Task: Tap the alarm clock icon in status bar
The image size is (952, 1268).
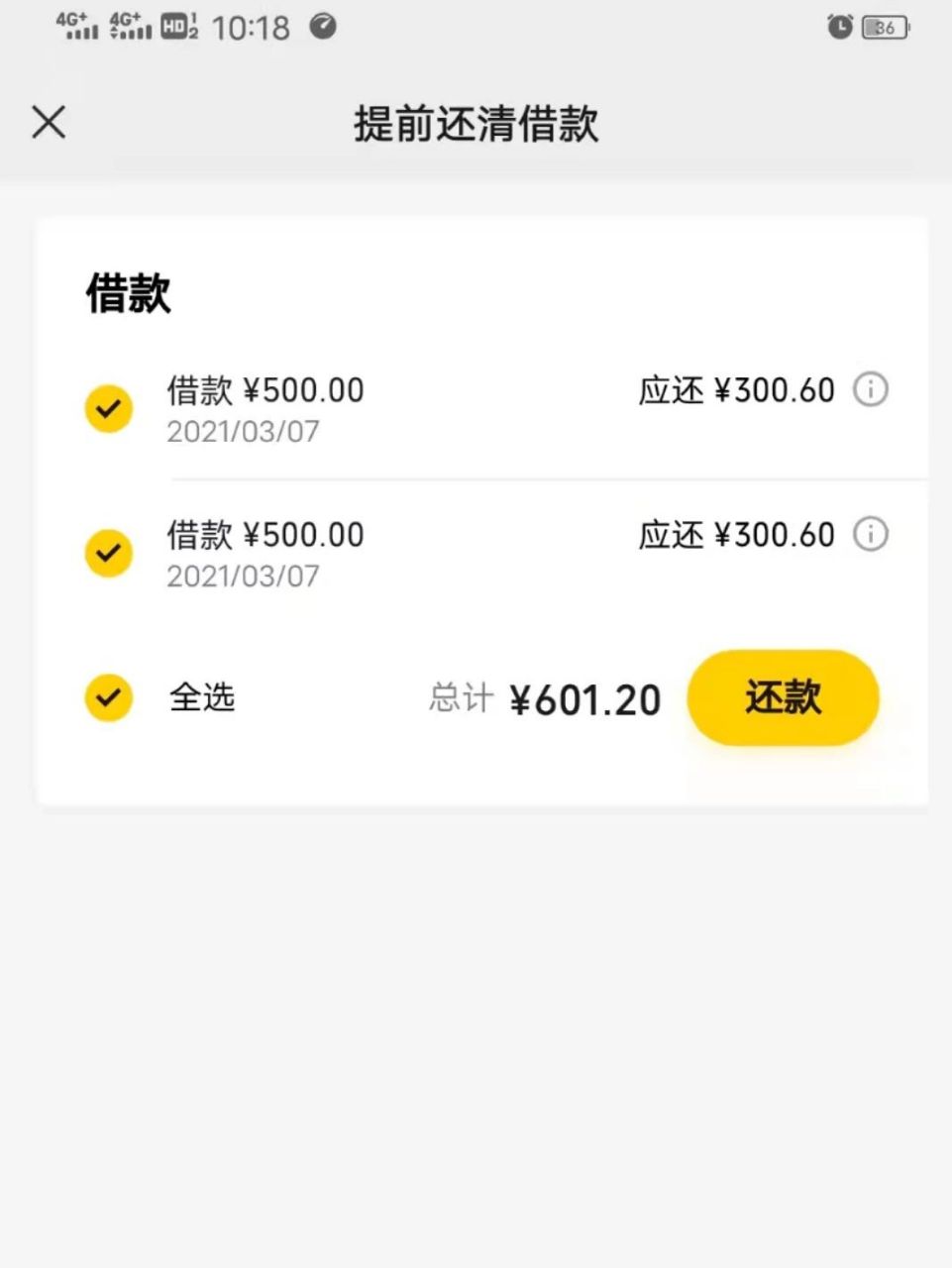Action: [838, 28]
